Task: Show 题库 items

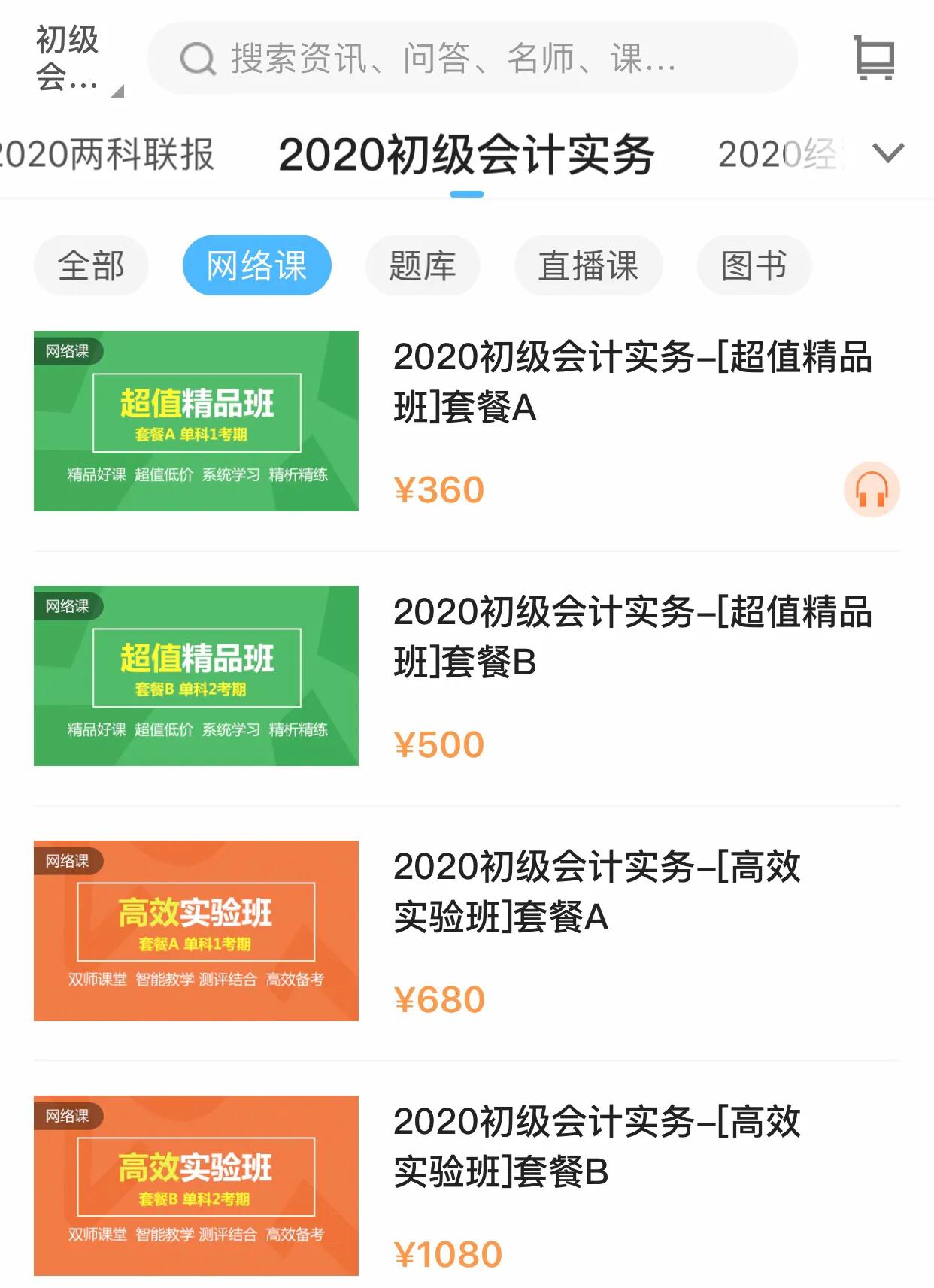Action: point(423,265)
